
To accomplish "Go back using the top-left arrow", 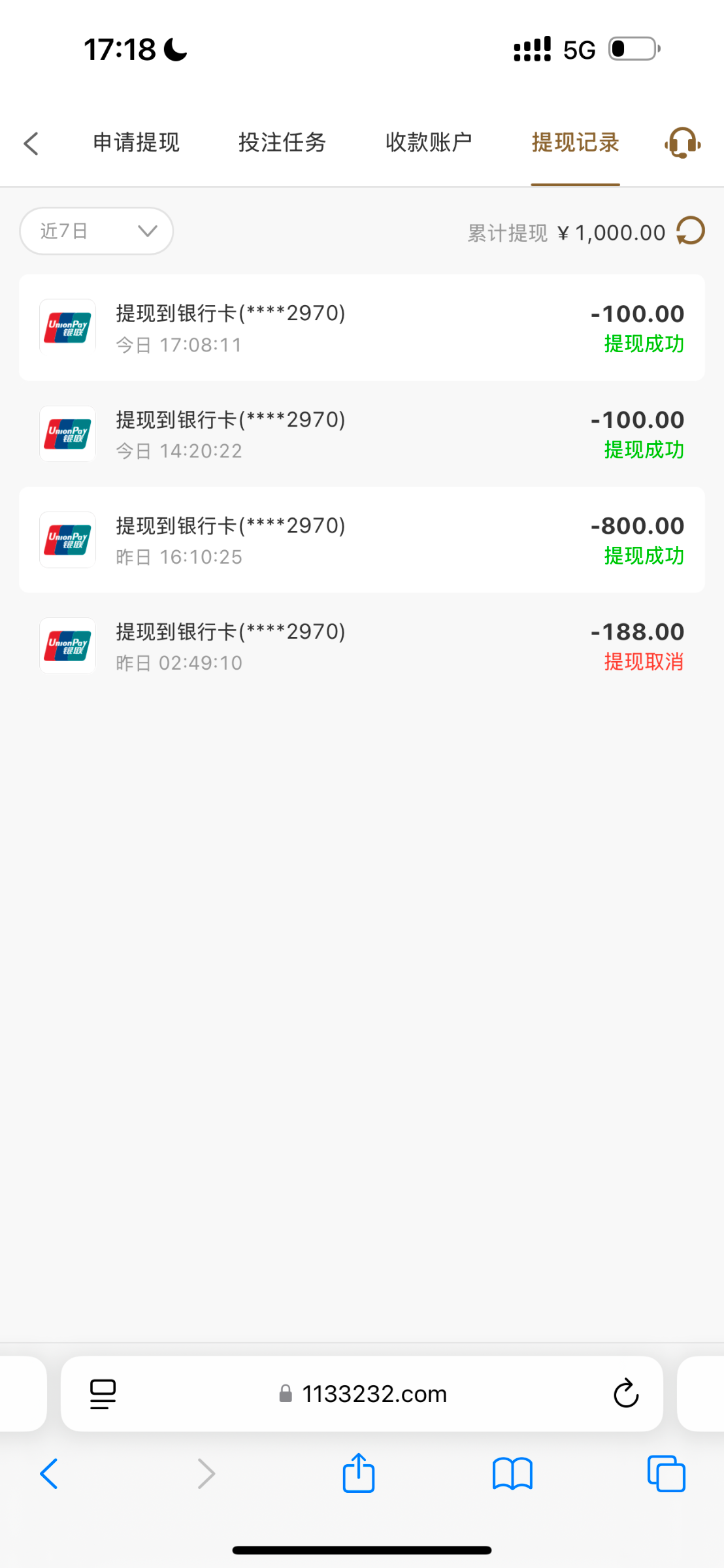I will point(31,144).
